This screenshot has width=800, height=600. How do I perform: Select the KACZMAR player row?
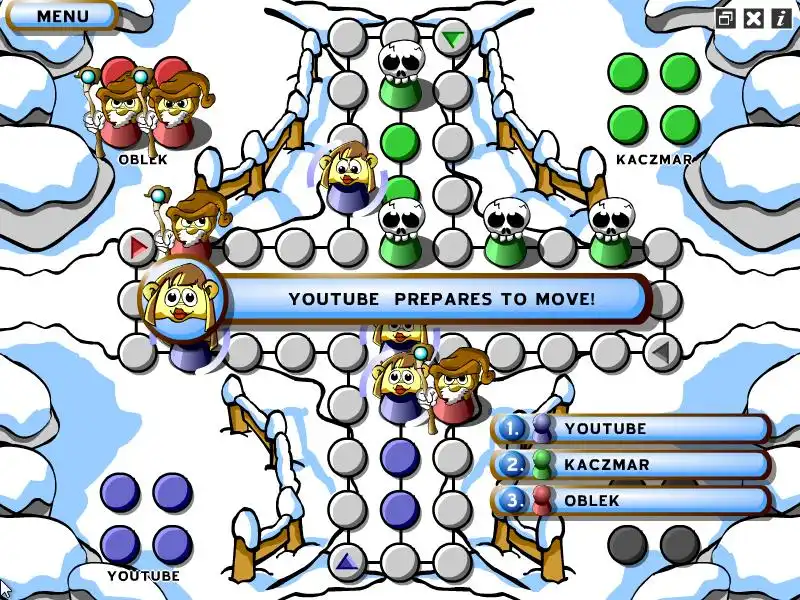(632, 465)
